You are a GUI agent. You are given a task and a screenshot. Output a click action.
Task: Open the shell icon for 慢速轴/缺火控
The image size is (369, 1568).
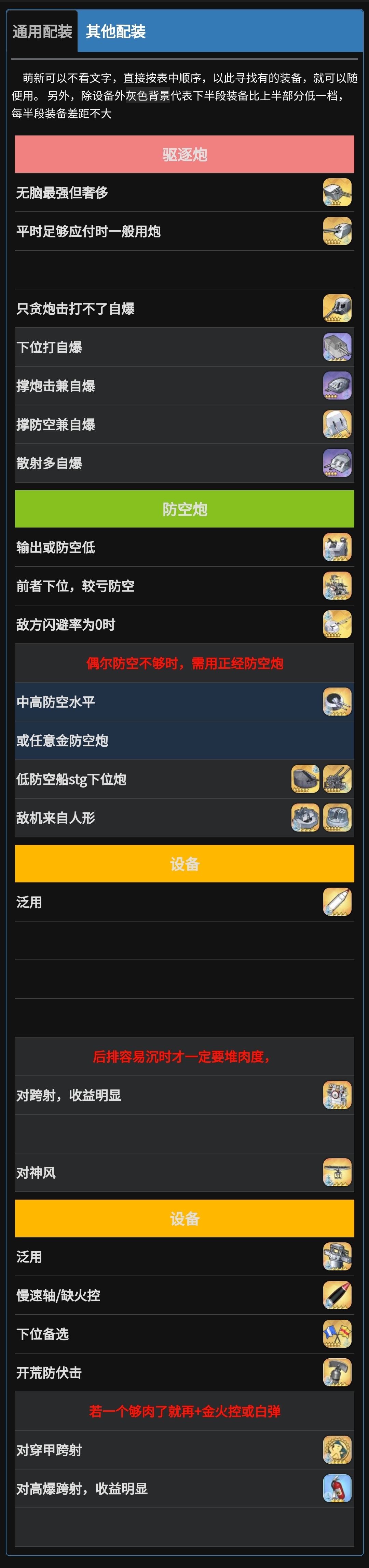pos(337,1295)
